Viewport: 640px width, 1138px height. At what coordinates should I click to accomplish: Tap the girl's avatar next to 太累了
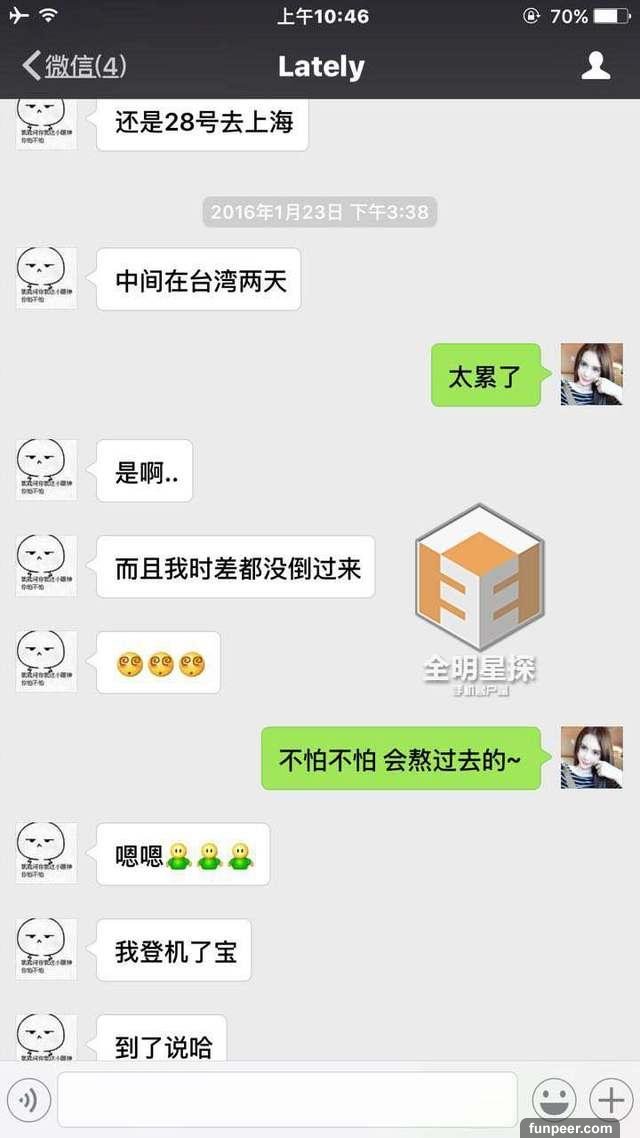tap(591, 374)
